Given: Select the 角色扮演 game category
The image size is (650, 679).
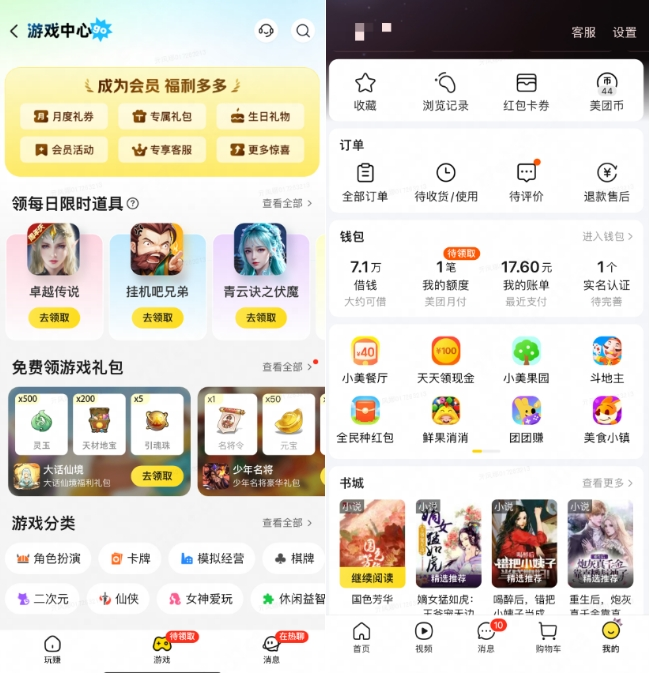Looking at the screenshot, I should click(x=48, y=558).
